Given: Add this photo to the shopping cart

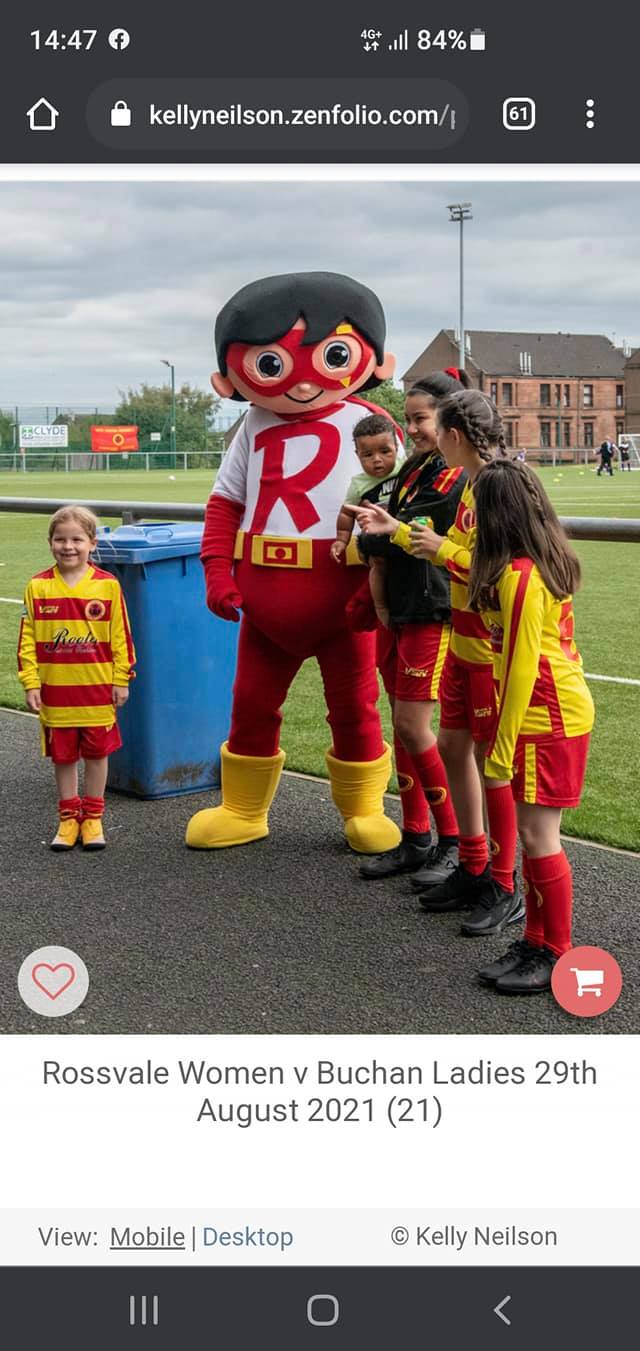Looking at the screenshot, I should tap(586, 981).
